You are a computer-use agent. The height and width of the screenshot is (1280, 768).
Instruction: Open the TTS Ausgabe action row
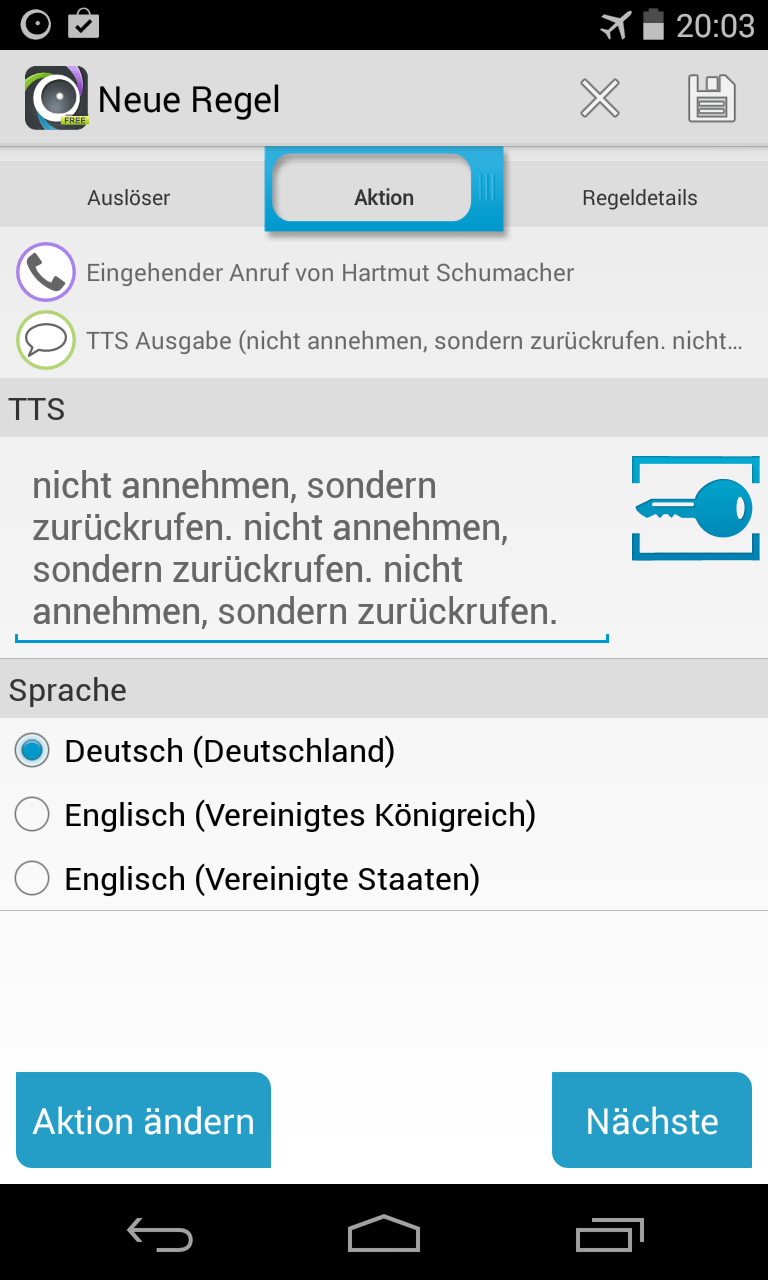384,341
